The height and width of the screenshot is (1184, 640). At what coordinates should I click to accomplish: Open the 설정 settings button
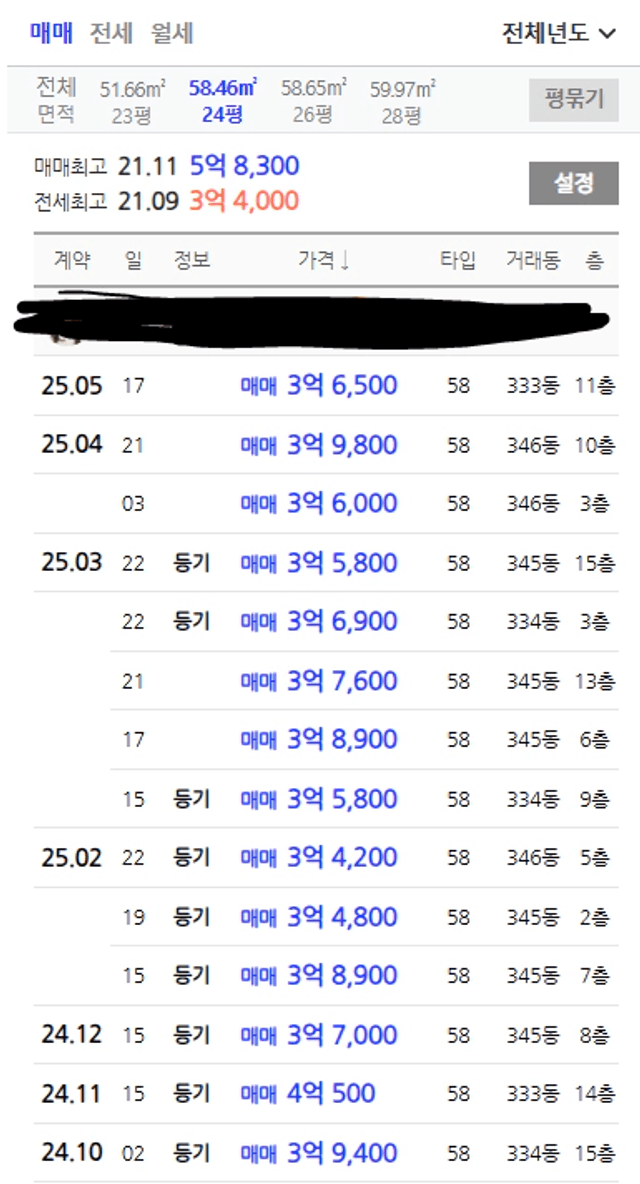pos(574,183)
